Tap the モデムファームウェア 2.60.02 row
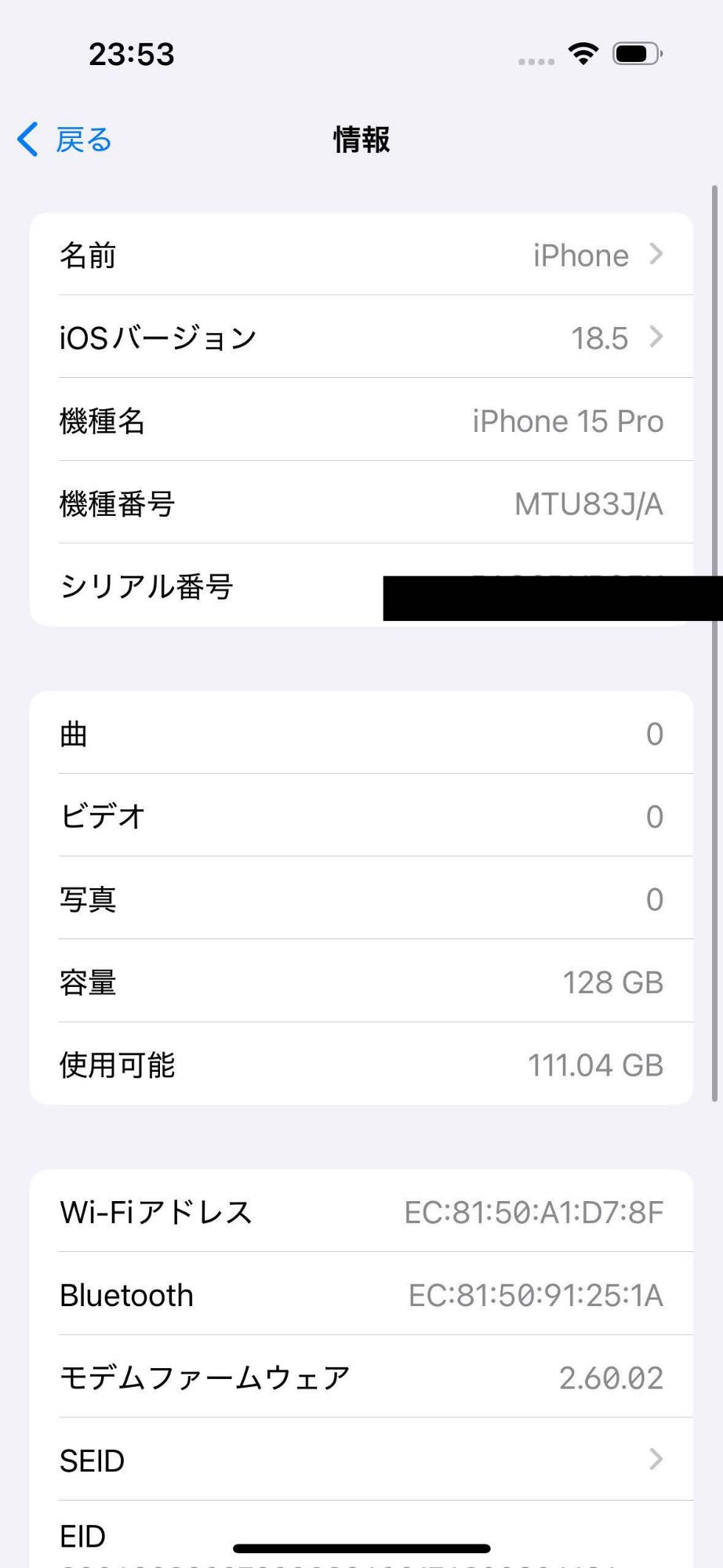This screenshot has width=723, height=1568. tap(361, 1377)
